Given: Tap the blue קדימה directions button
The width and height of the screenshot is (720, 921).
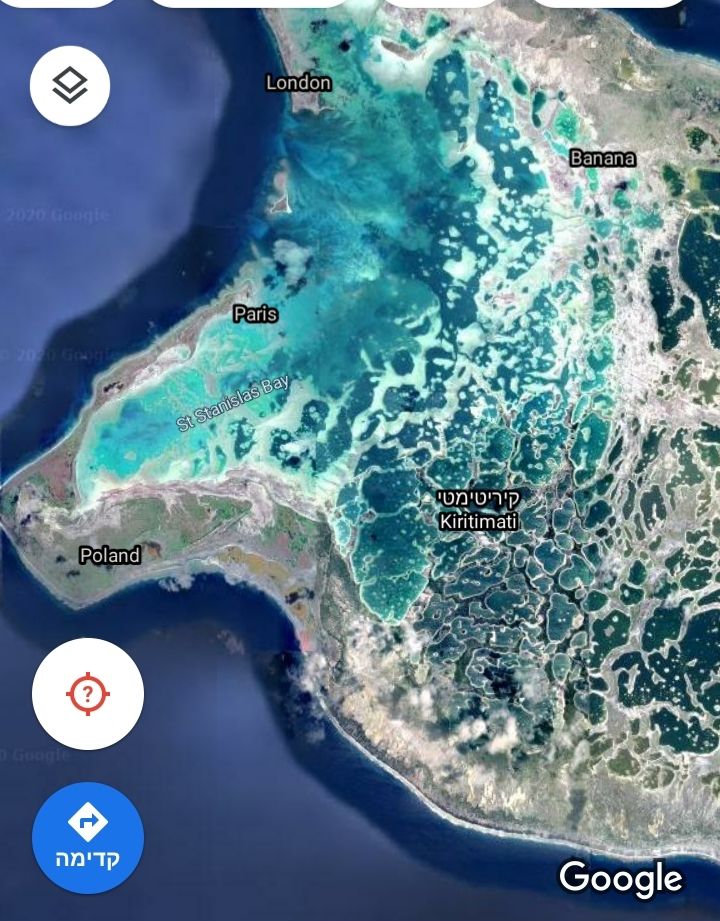Looking at the screenshot, I should (88, 838).
